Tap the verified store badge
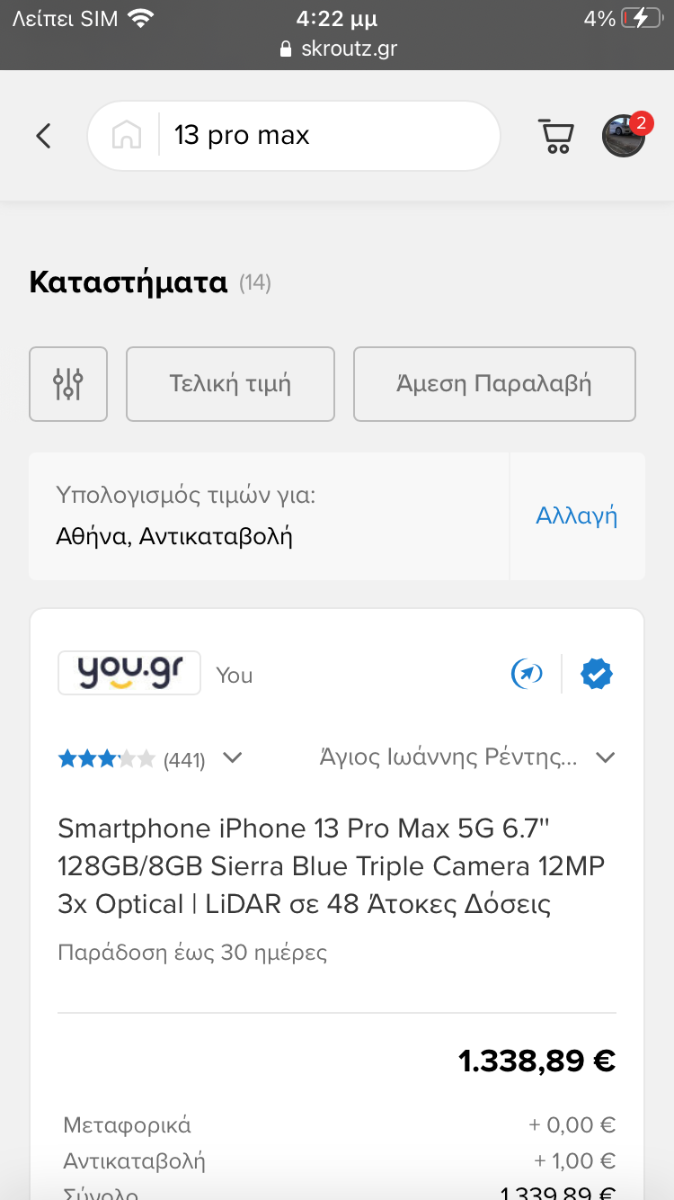Image resolution: width=674 pixels, height=1200 pixels. pos(597,674)
